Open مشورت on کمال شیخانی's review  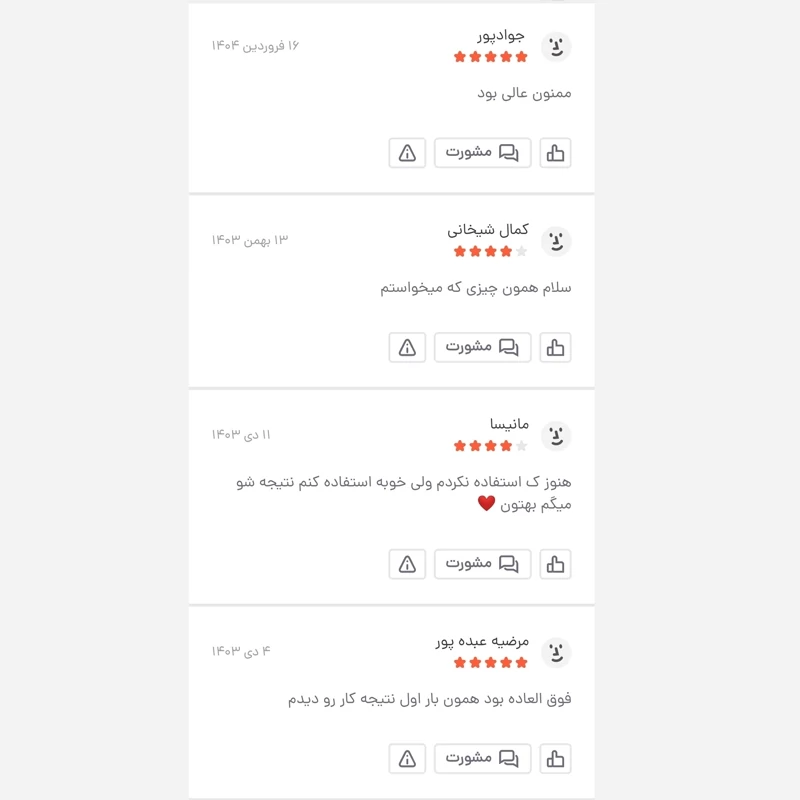[482, 347]
